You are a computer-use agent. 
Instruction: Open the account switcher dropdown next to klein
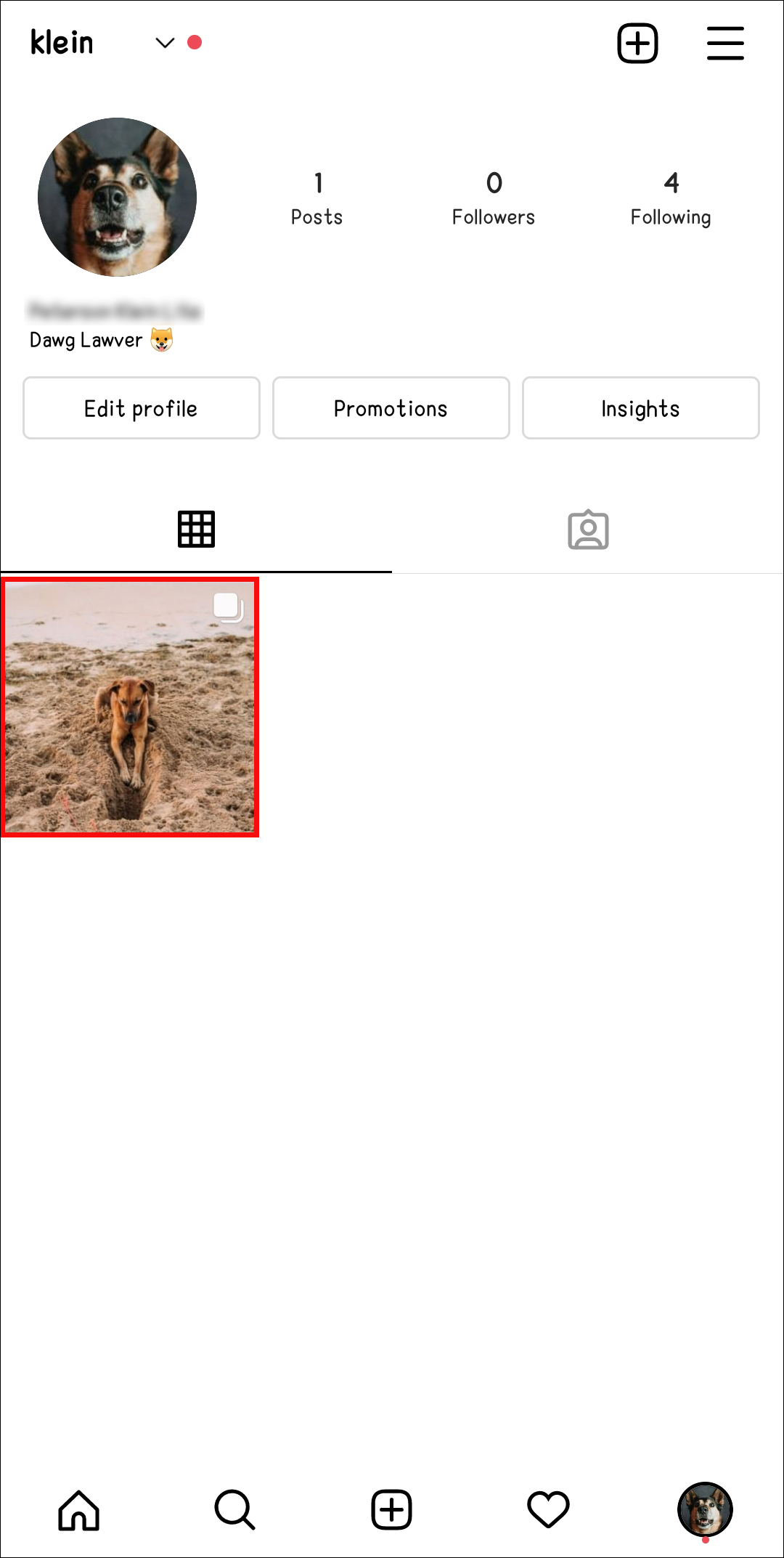(x=166, y=43)
